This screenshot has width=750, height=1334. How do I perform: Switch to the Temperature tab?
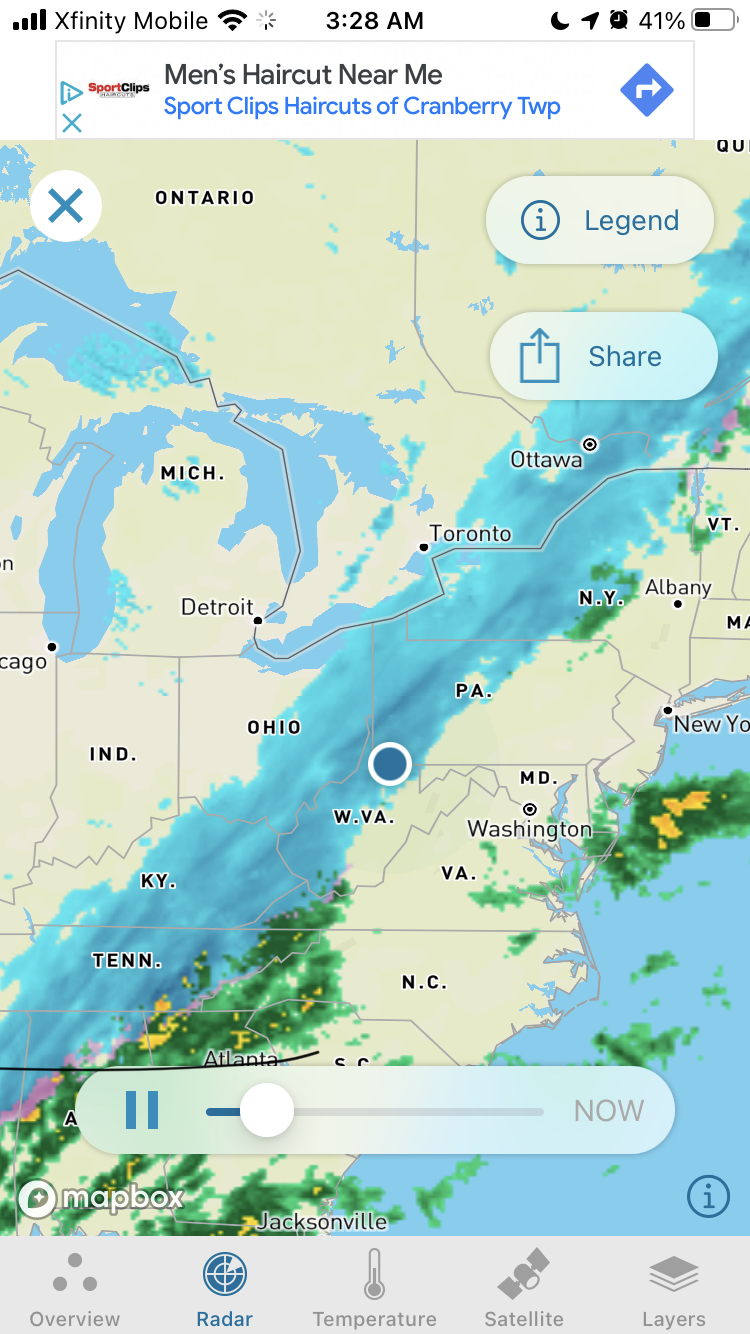click(x=375, y=1290)
